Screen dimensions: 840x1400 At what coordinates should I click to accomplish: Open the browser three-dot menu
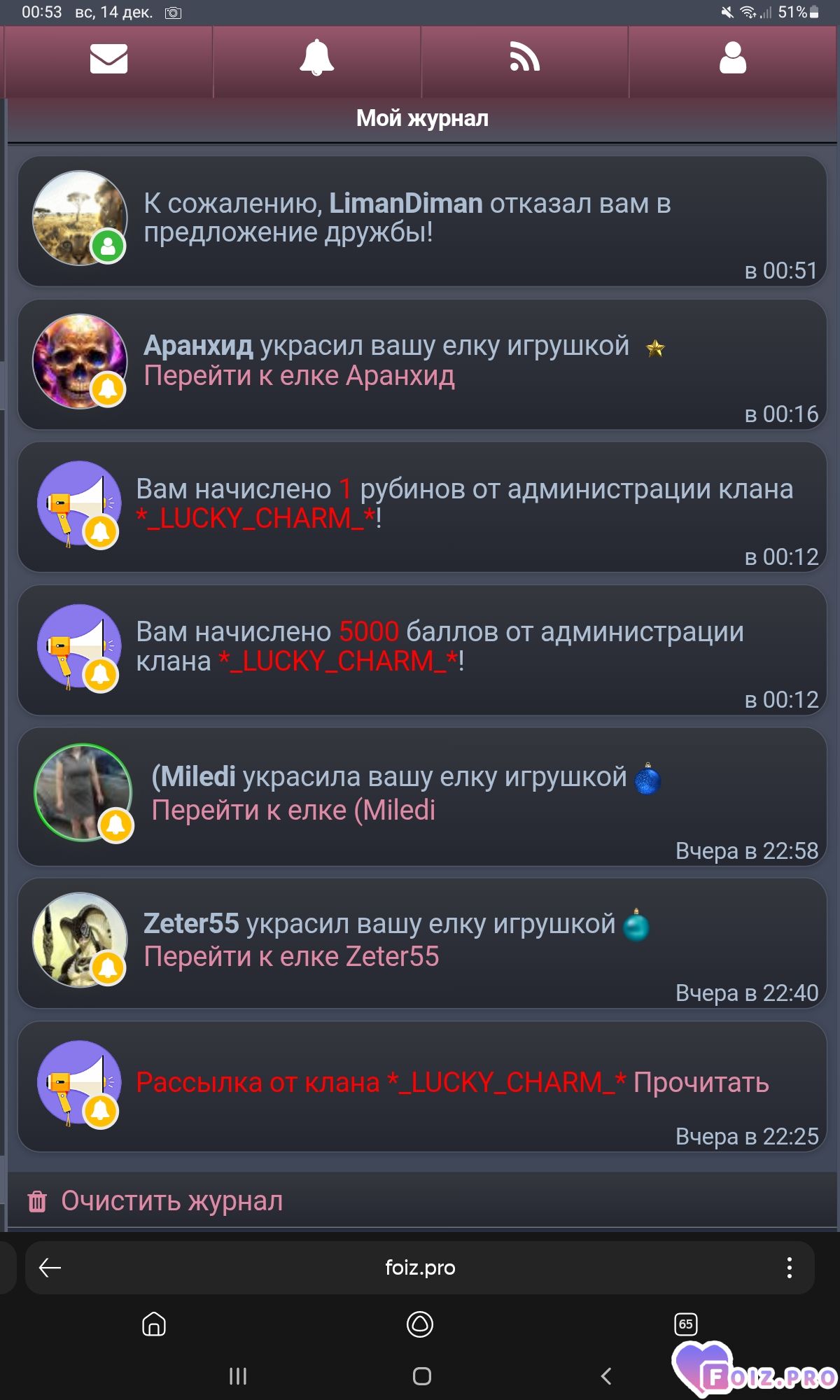(x=789, y=1268)
